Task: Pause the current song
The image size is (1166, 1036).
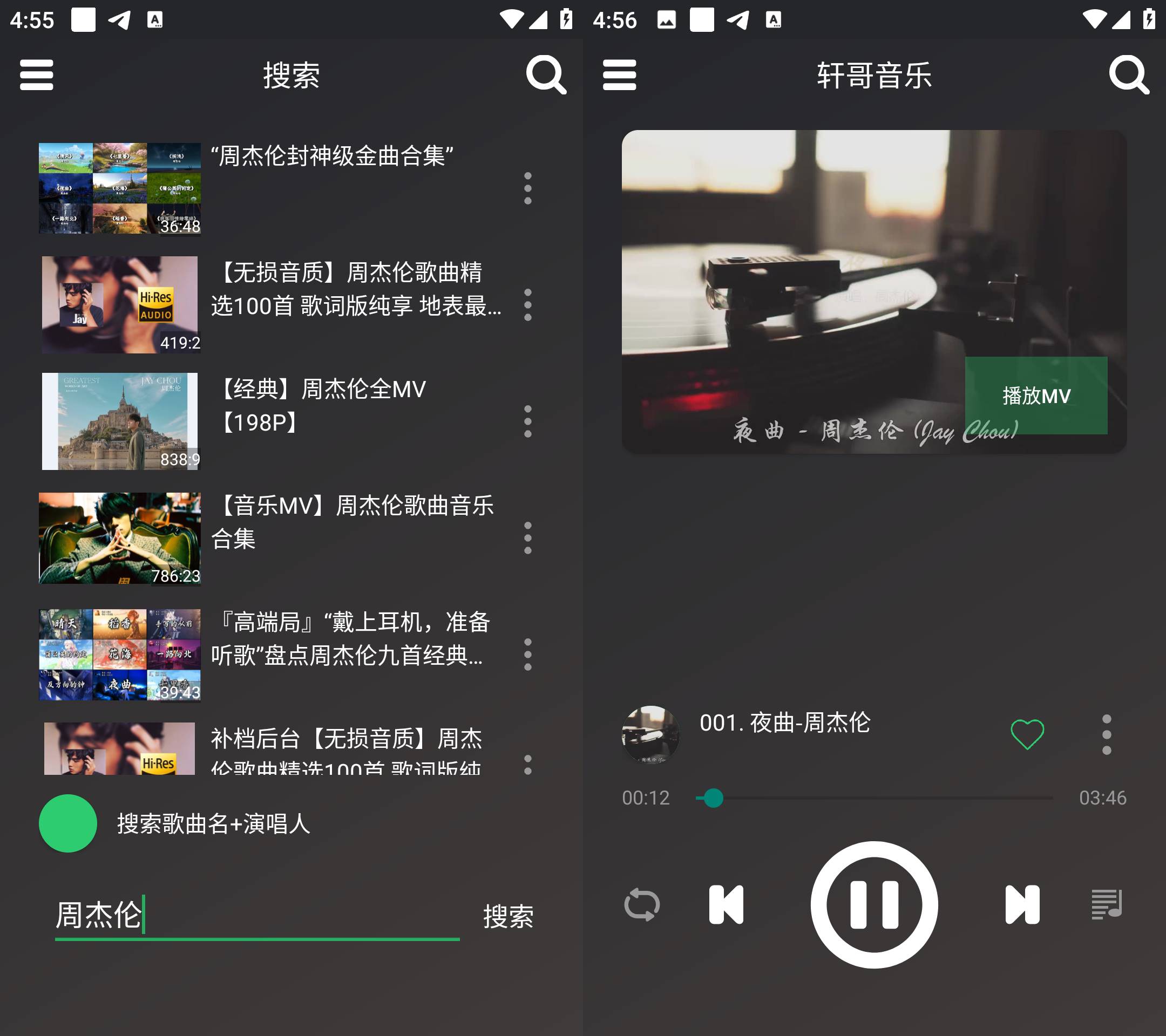Action: 874,905
